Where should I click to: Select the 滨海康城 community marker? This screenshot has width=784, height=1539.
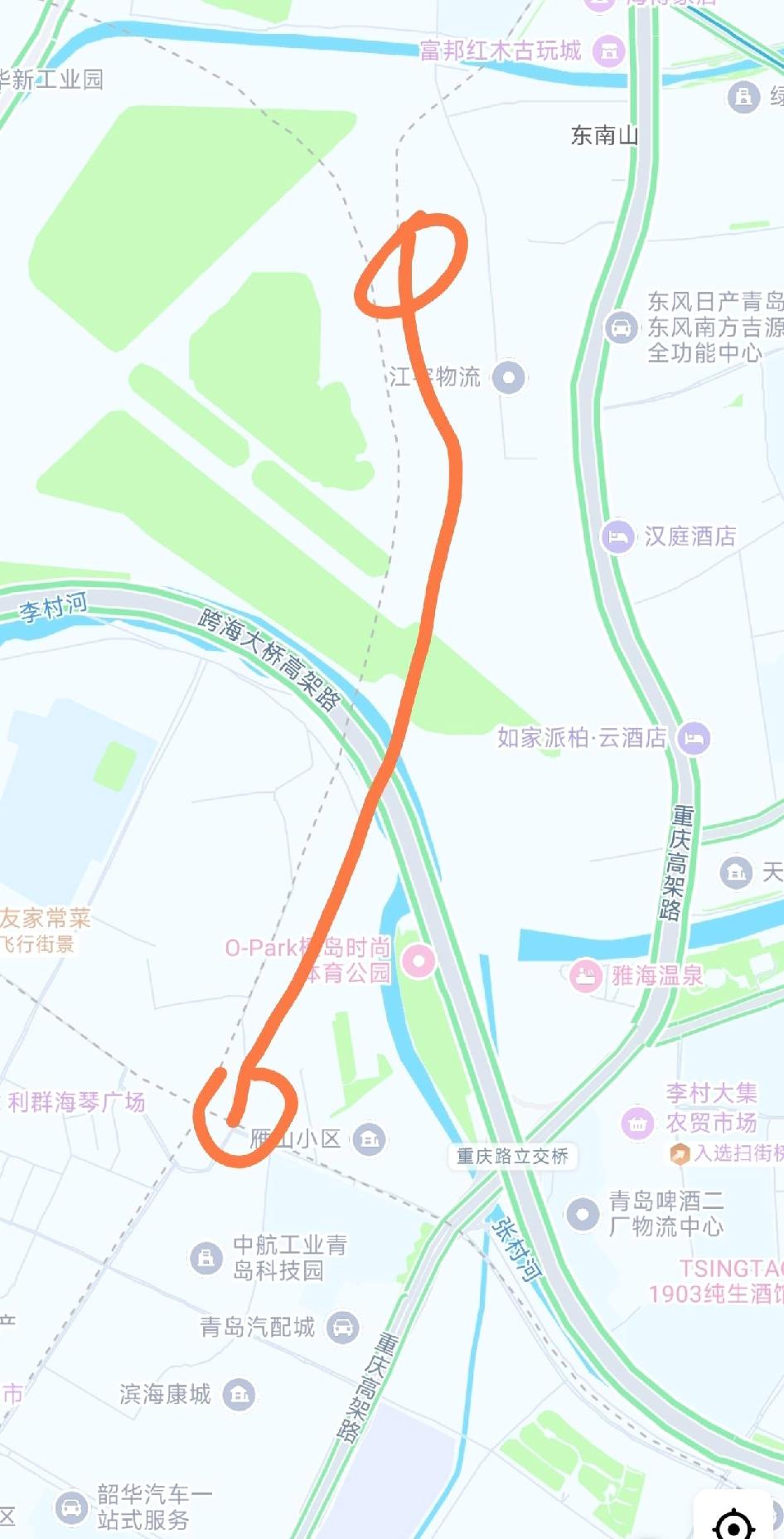coord(240,1395)
